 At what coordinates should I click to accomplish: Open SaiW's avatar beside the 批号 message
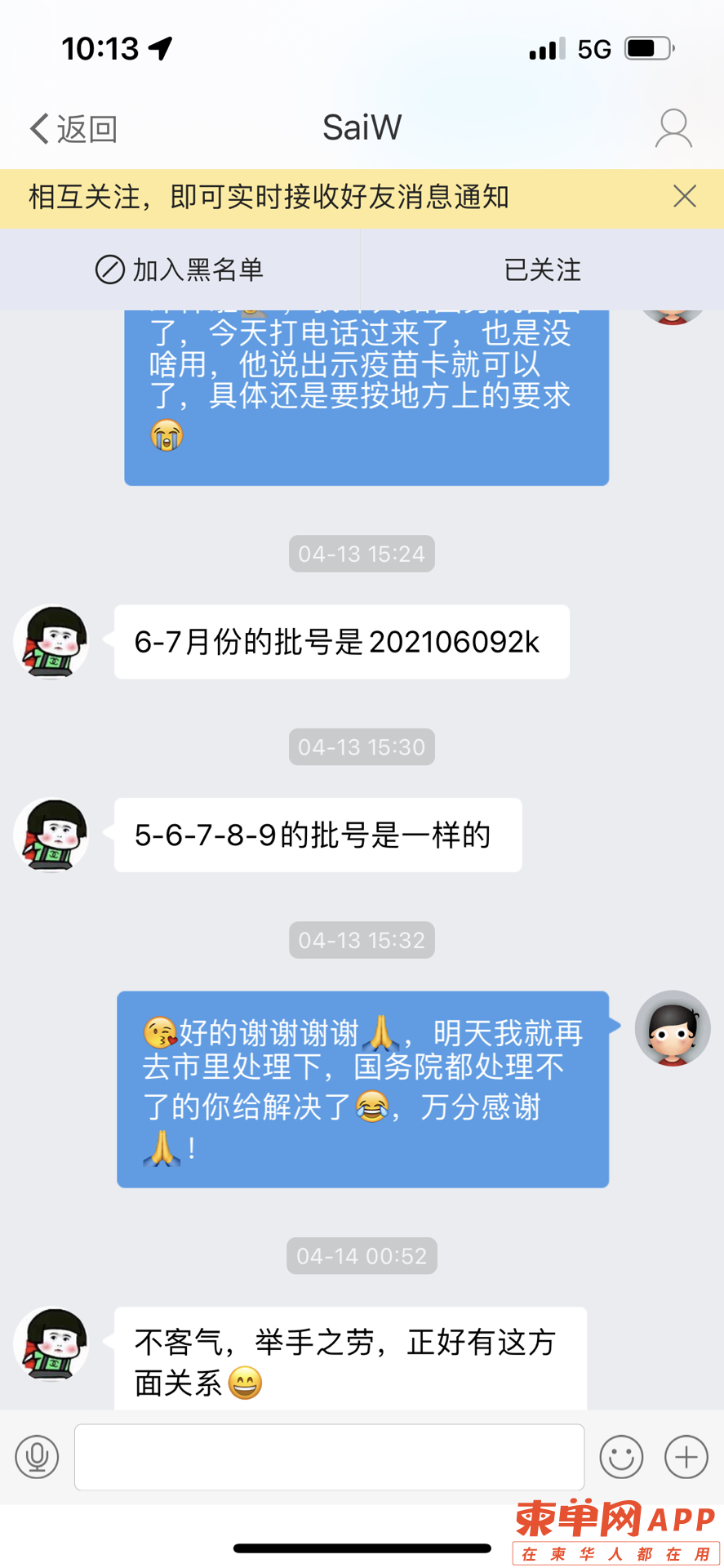pyautogui.click(x=52, y=642)
